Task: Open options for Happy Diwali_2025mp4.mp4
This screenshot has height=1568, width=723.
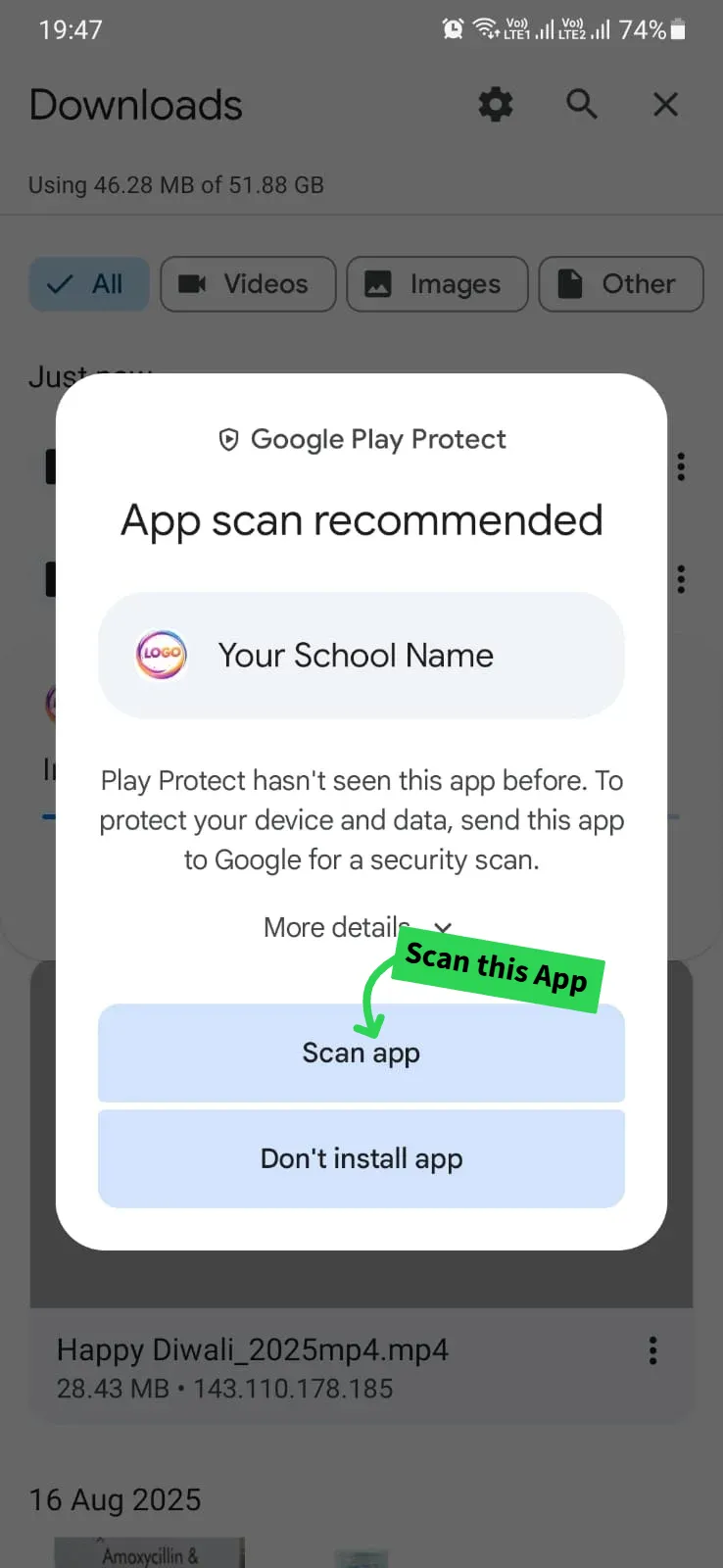Action: pos(652,1350)
